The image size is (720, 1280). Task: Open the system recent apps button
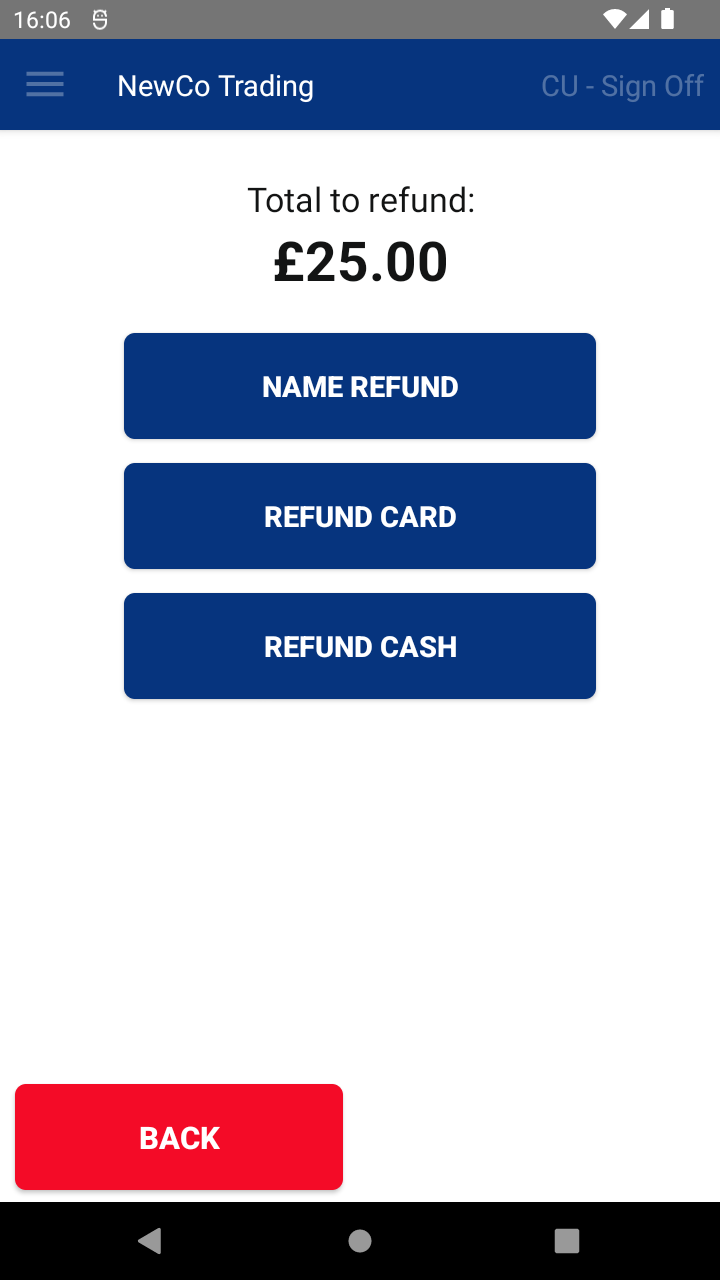pos(567,1241)
